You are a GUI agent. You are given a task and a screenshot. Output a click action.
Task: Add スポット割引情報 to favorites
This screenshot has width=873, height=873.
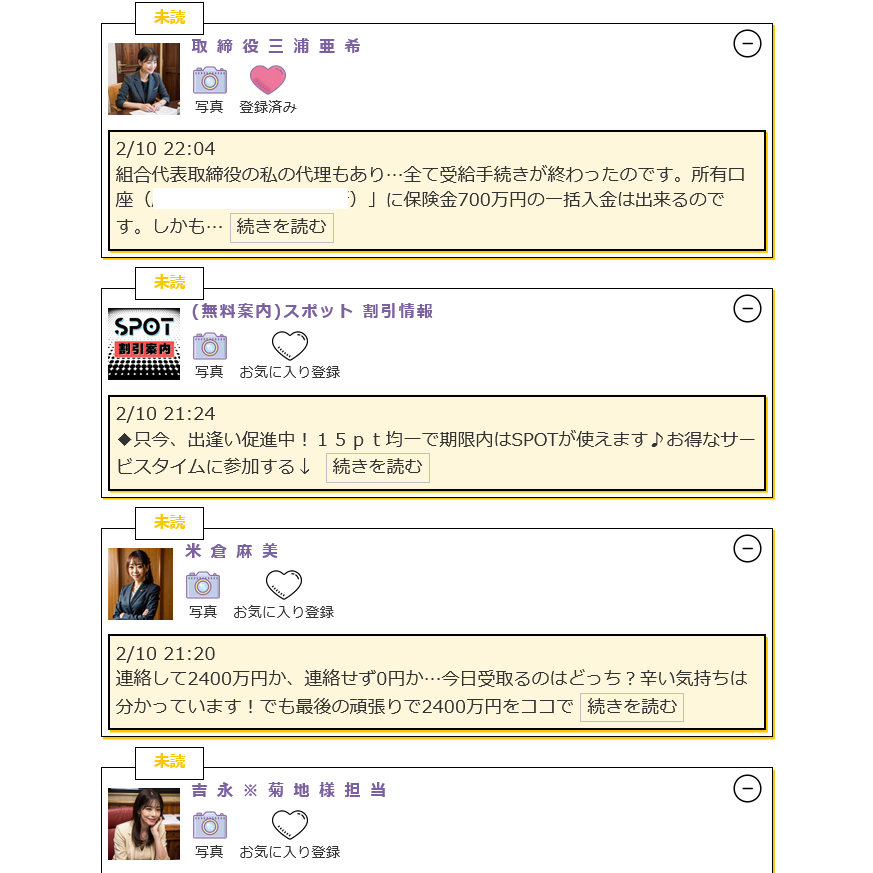(x=289, y=346)
